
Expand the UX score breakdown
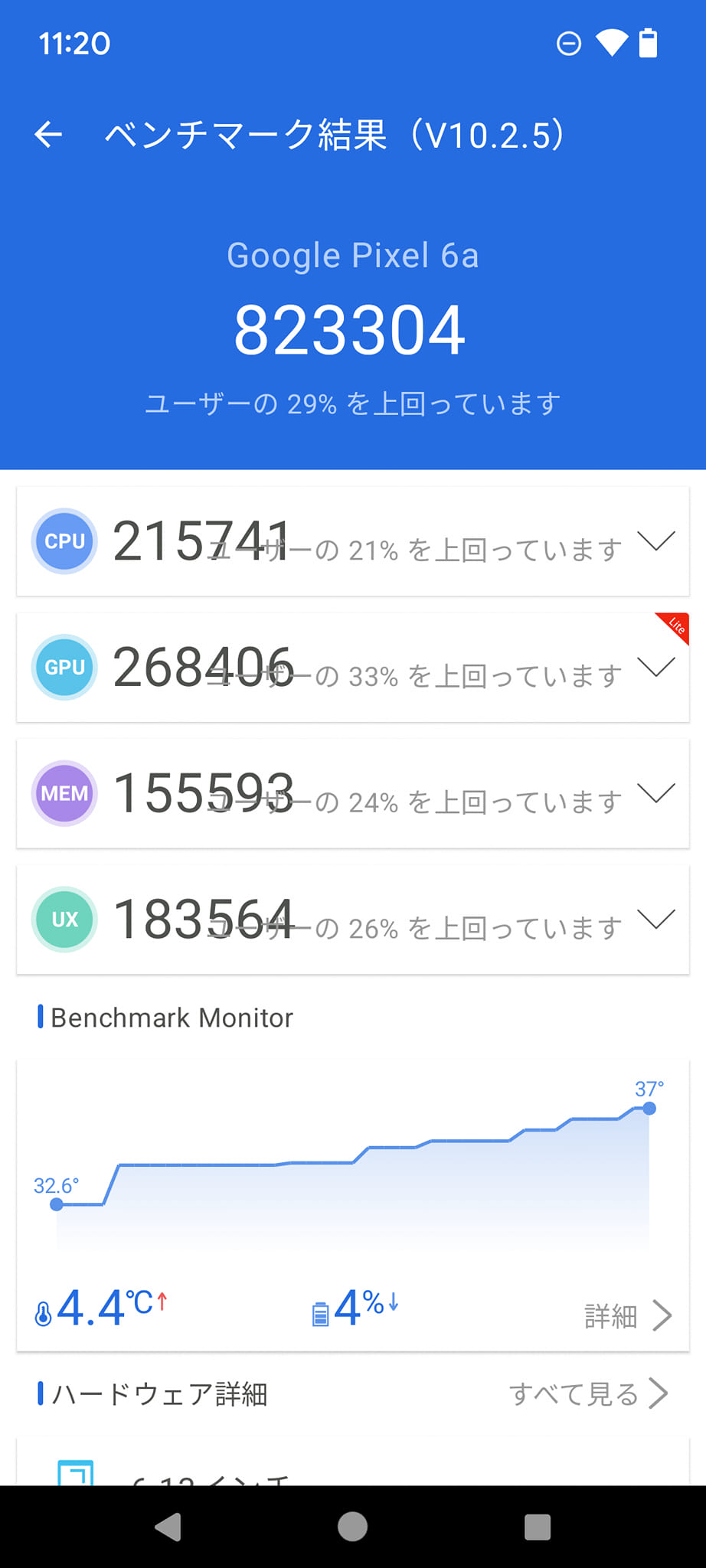pyautogui.click(x=655, y=919)
